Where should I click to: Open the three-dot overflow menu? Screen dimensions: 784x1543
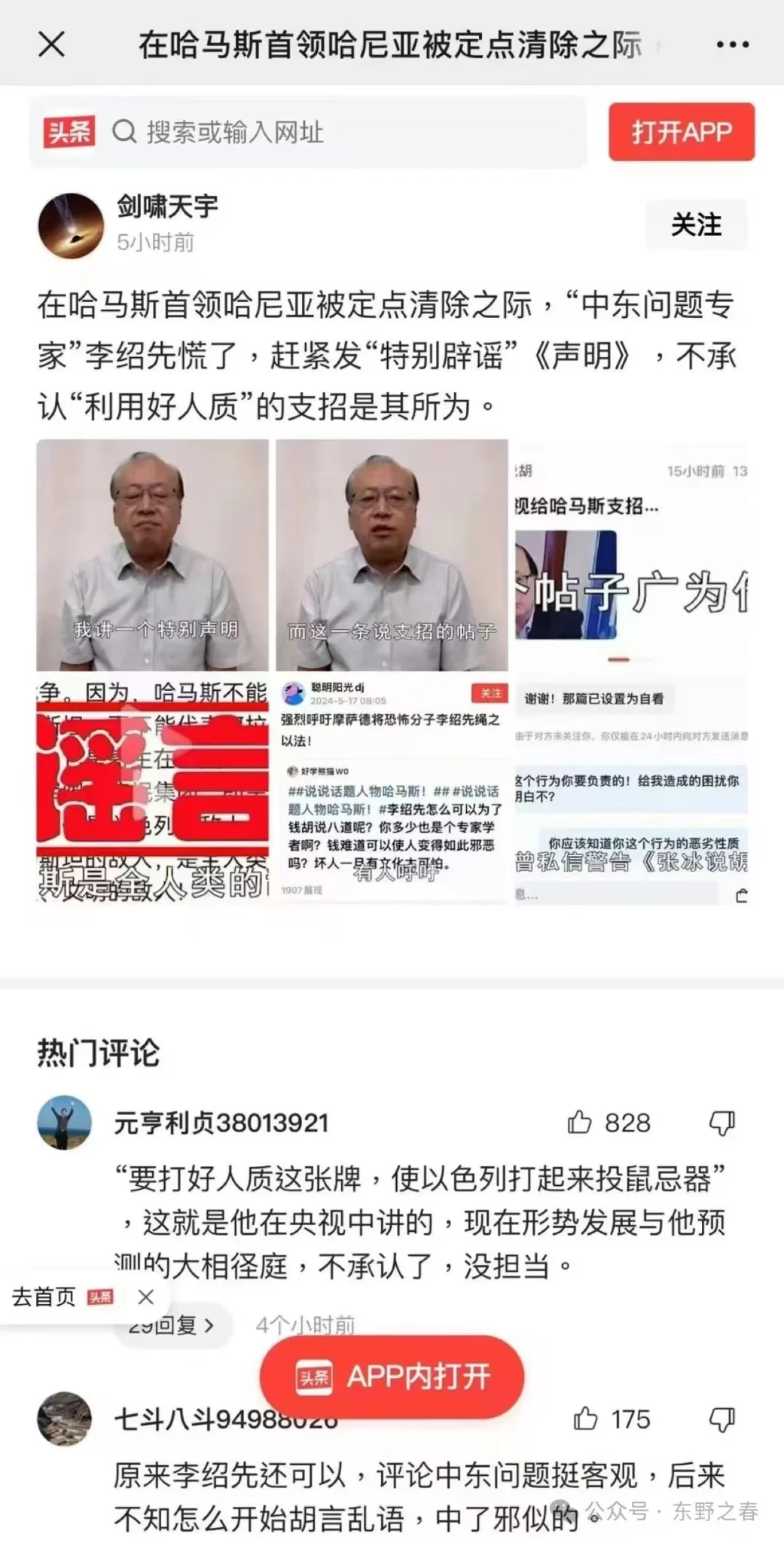tap(732, 44)
